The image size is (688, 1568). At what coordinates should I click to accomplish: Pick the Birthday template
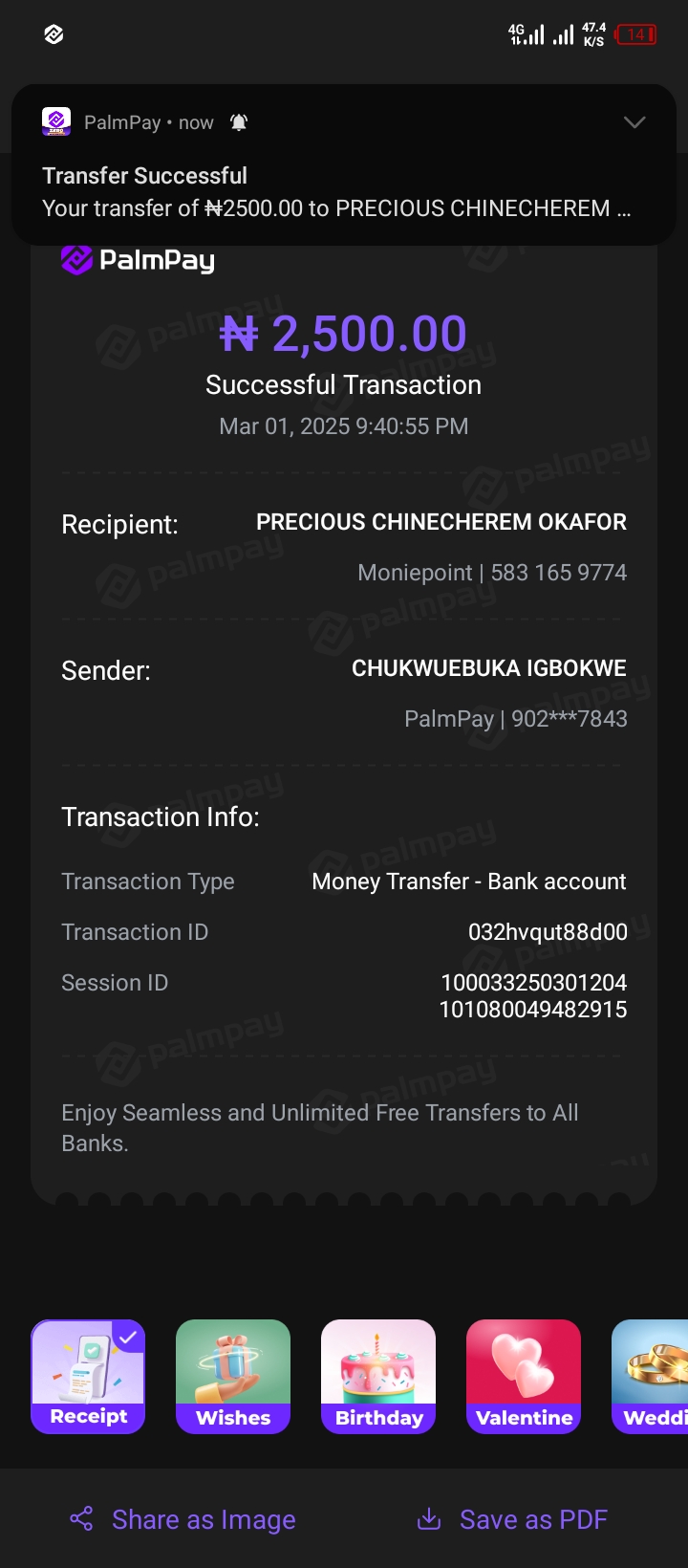pos(378,1376)
